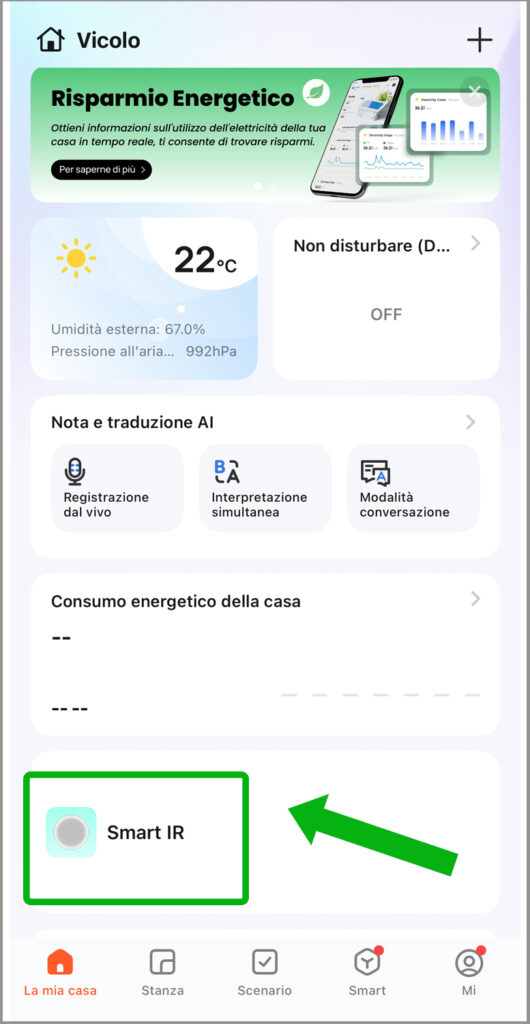
Task: Open the Vicolo home selector
Action: (89, 40)
